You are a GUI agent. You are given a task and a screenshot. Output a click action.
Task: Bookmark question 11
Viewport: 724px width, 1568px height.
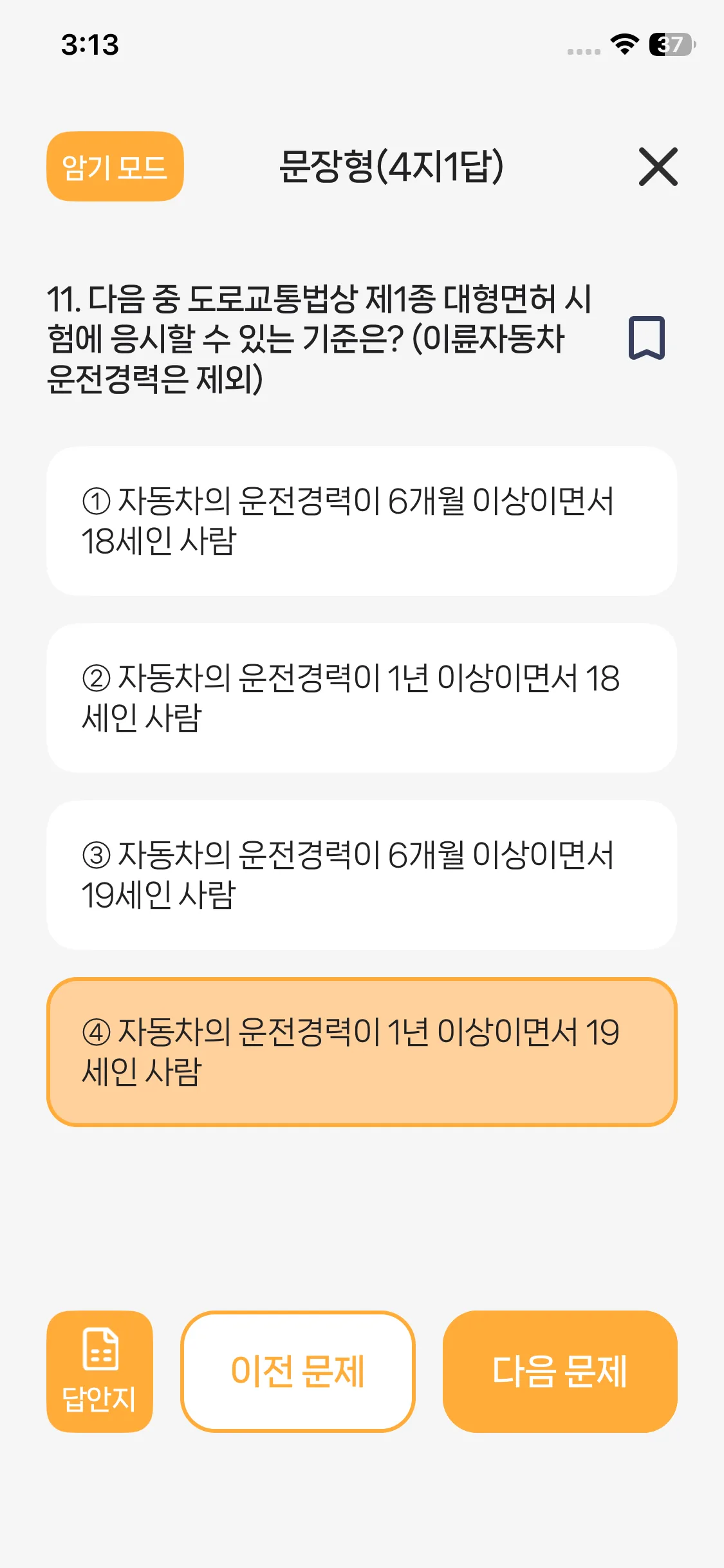click(646, 338)
